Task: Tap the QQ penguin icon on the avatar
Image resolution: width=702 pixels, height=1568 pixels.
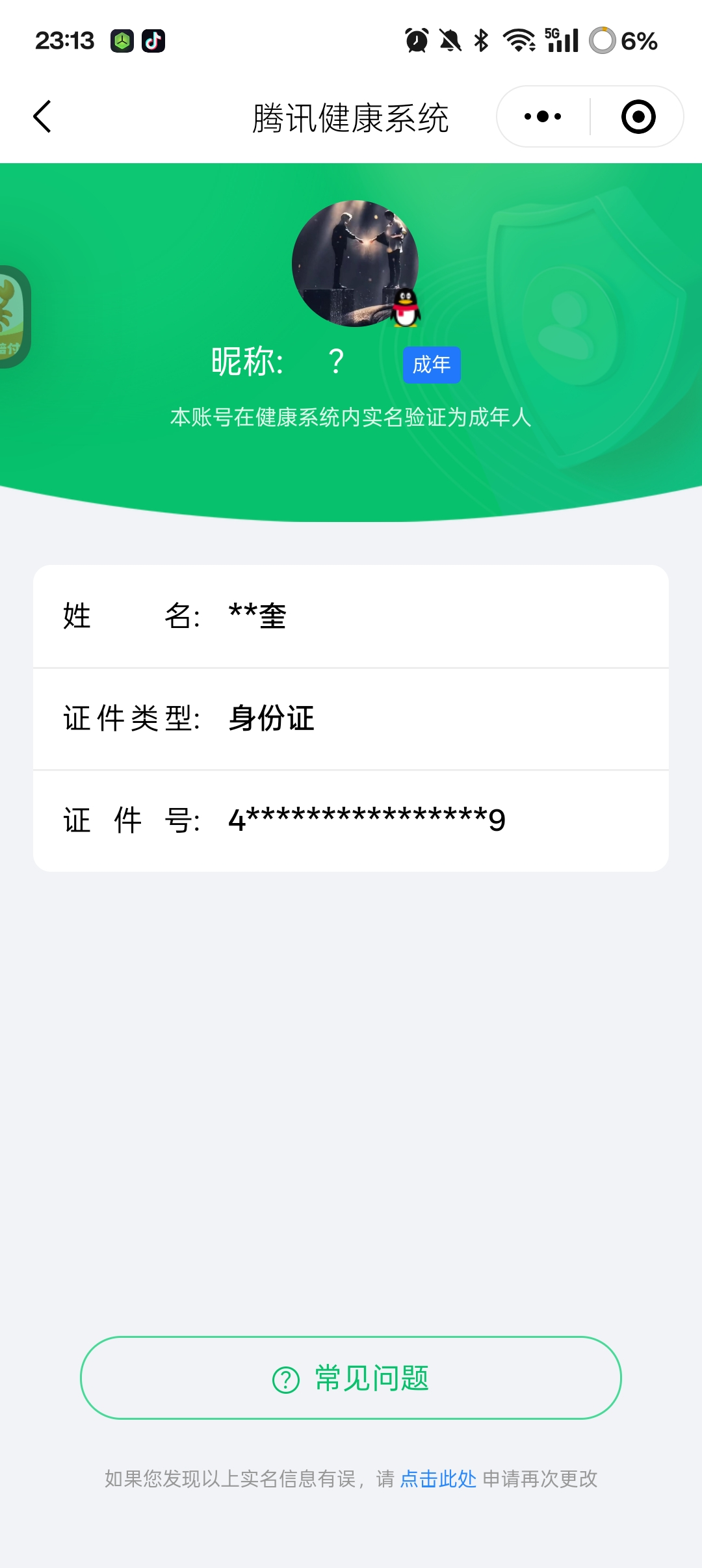Action: (x=404, y=306)
